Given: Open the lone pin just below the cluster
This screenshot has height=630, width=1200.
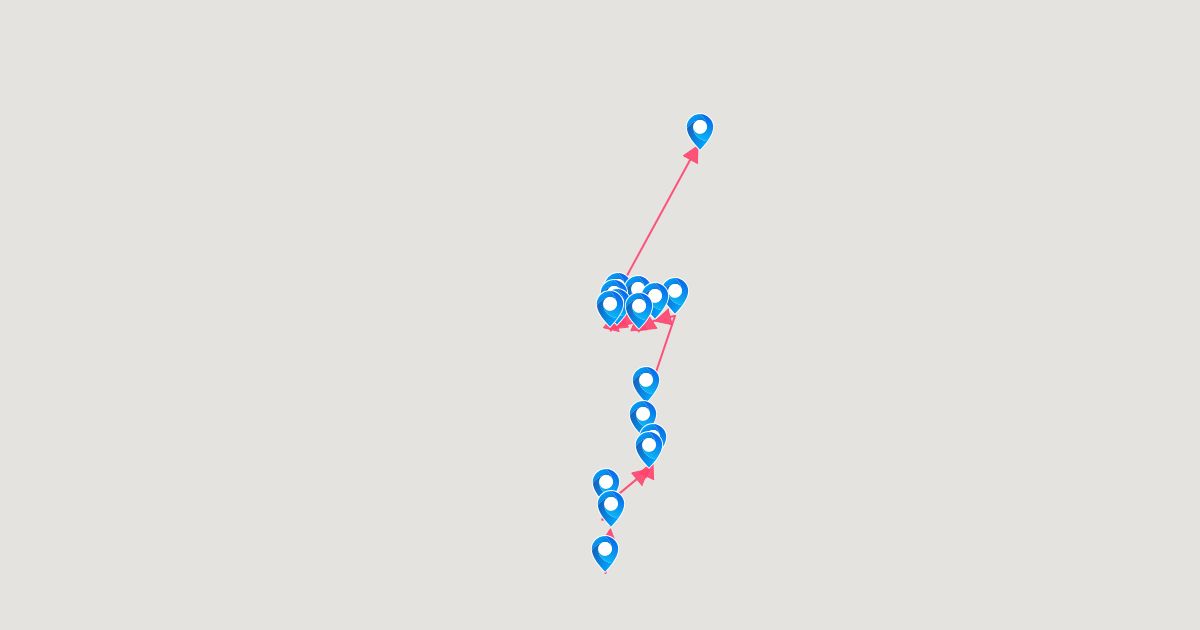Looking at the screenshot, I should click(x=646, y=382).
